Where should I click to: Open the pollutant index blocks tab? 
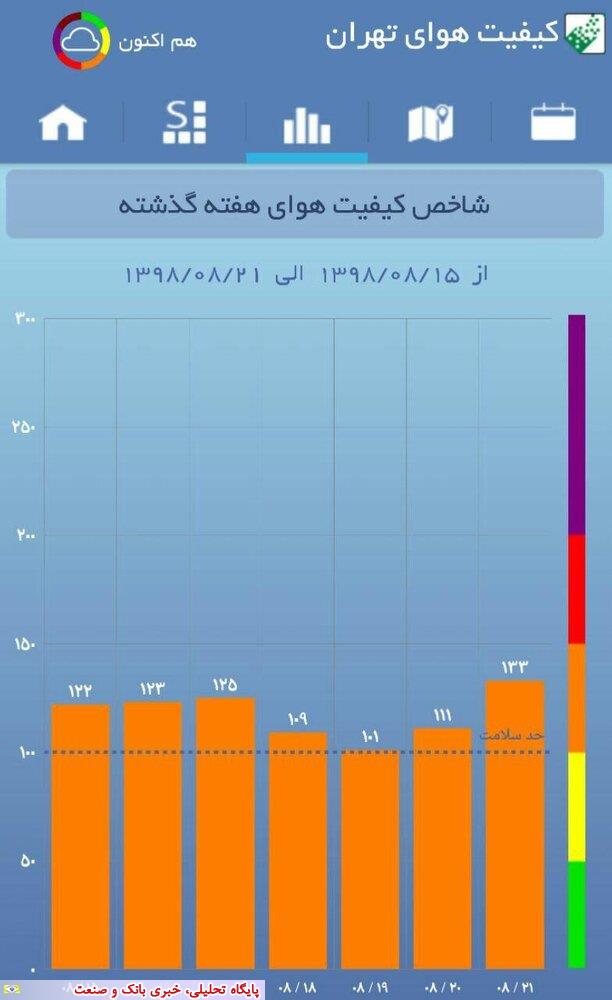click(184, 122)
